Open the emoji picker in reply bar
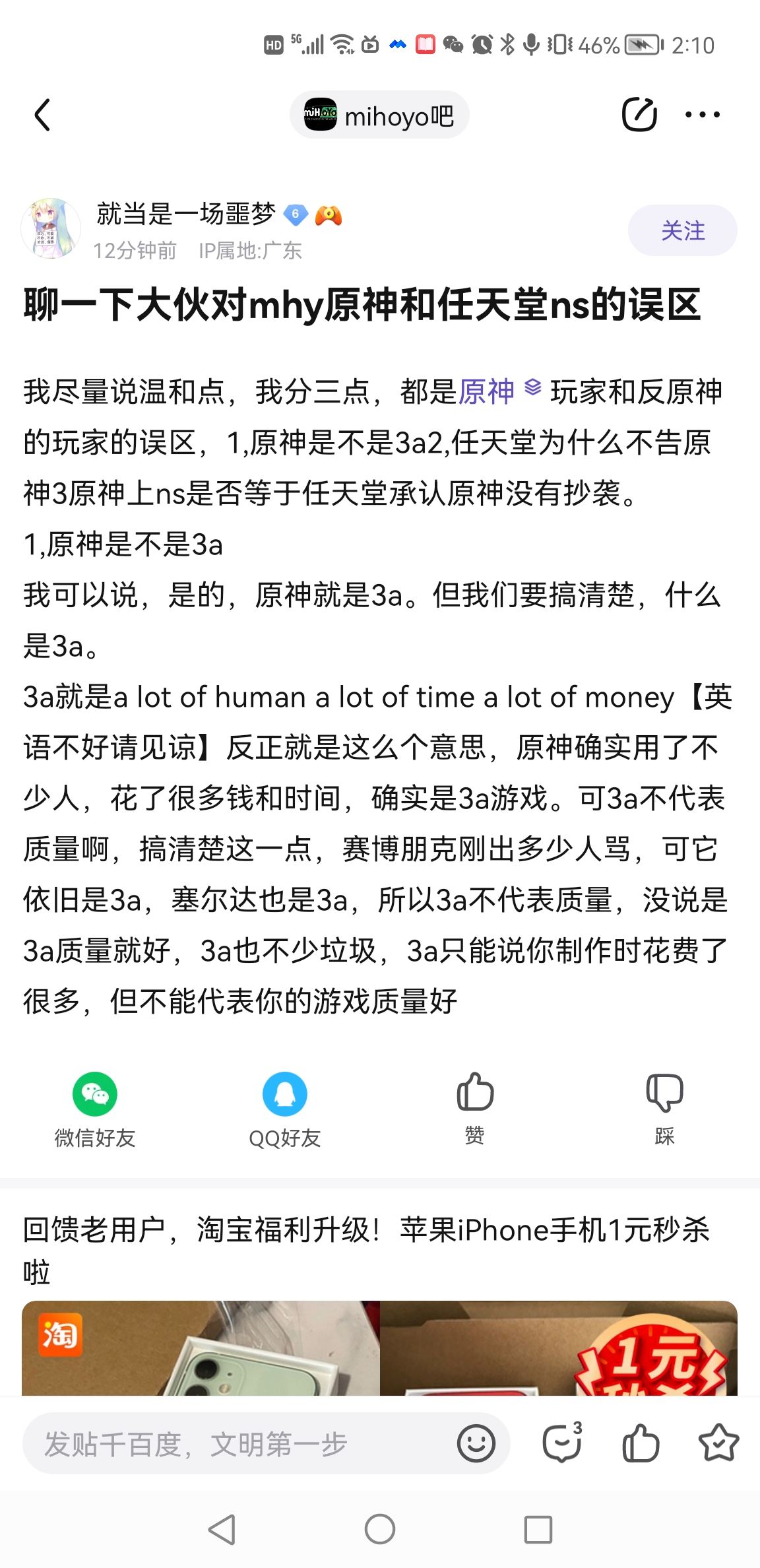760x1568 pixels. [476, 1443]
